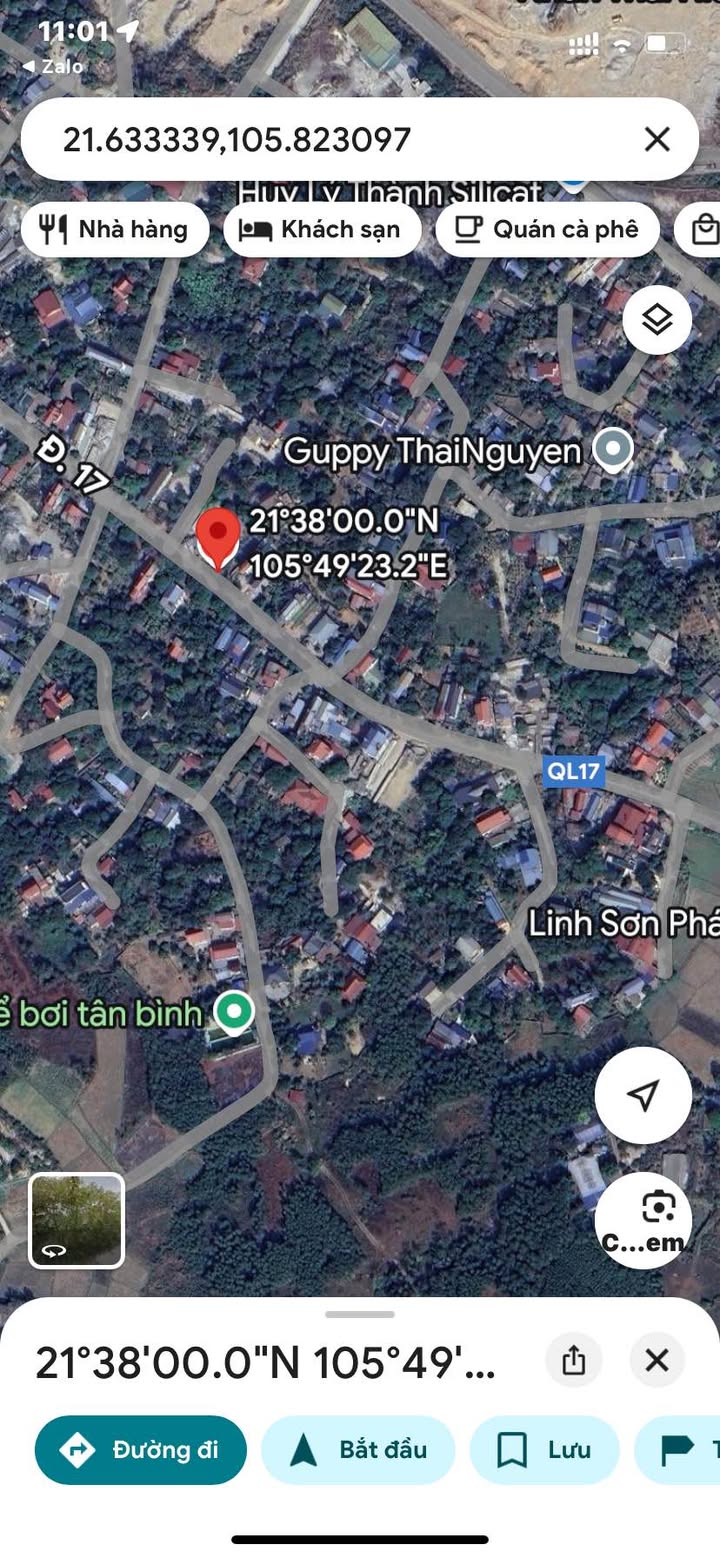The width and height of the screenshot is (720, 1558).
Task: Start navigation with Bắt đầu
Action: point(358,1450)
